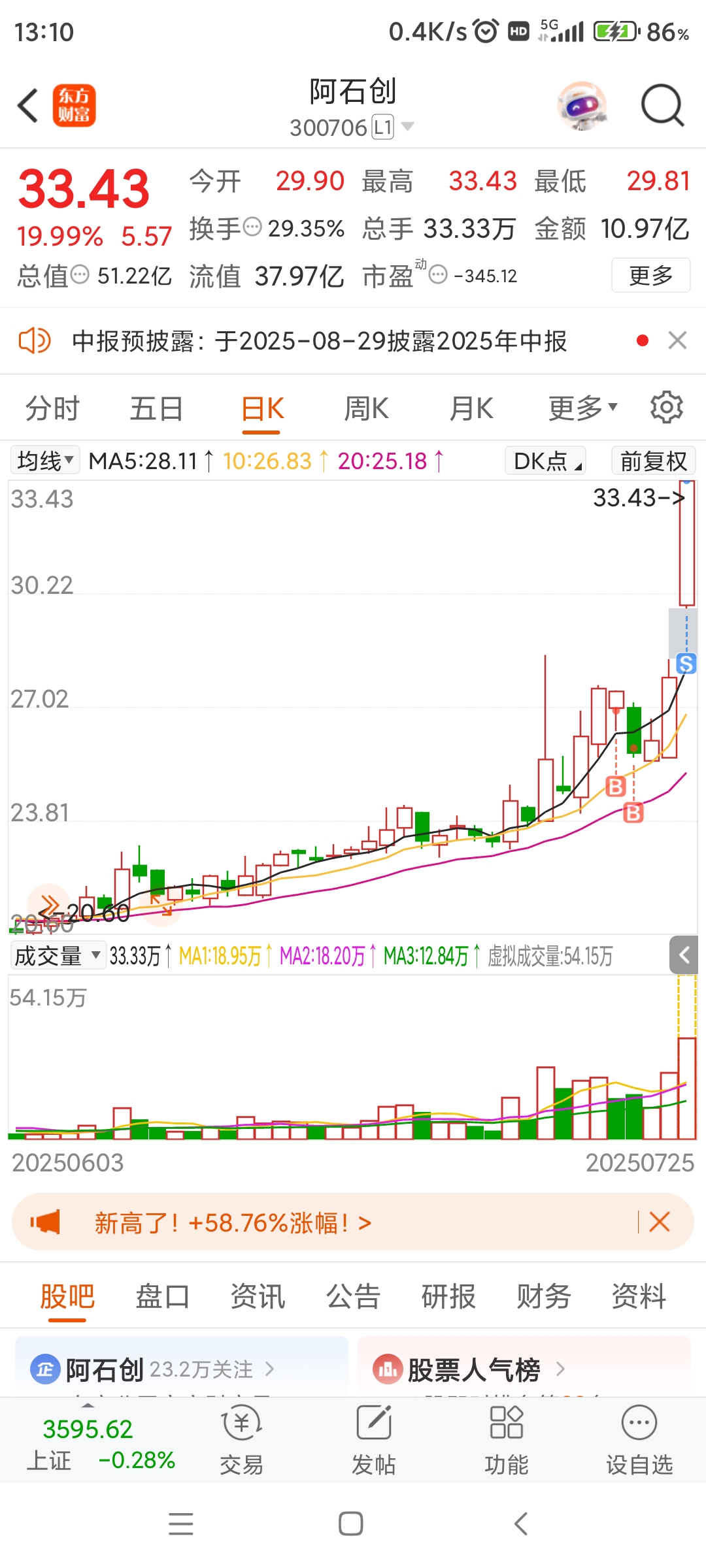Open the 公告 tab
706x1568 pixels.
[353, 1297]
